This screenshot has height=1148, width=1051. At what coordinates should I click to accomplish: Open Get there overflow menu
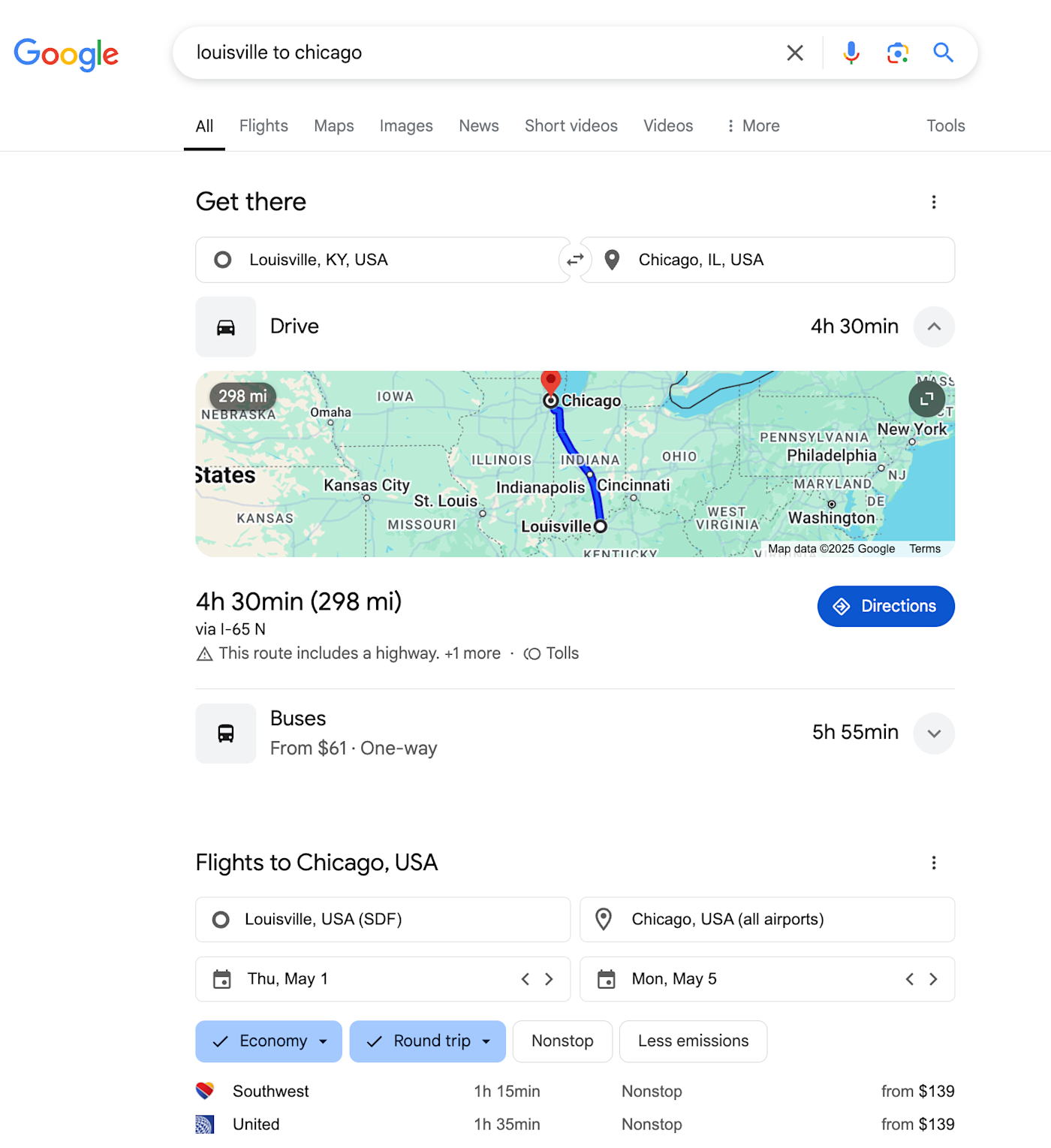tap(933, 202)
